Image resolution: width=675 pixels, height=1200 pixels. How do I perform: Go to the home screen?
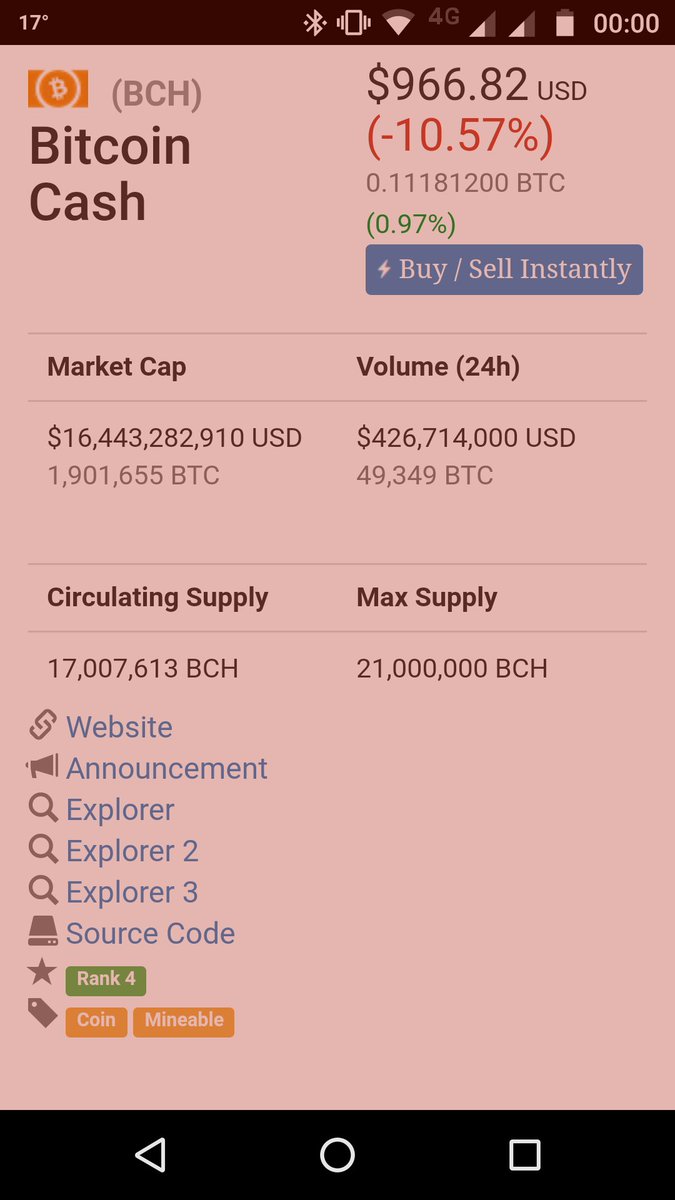tap(337, 1155)
